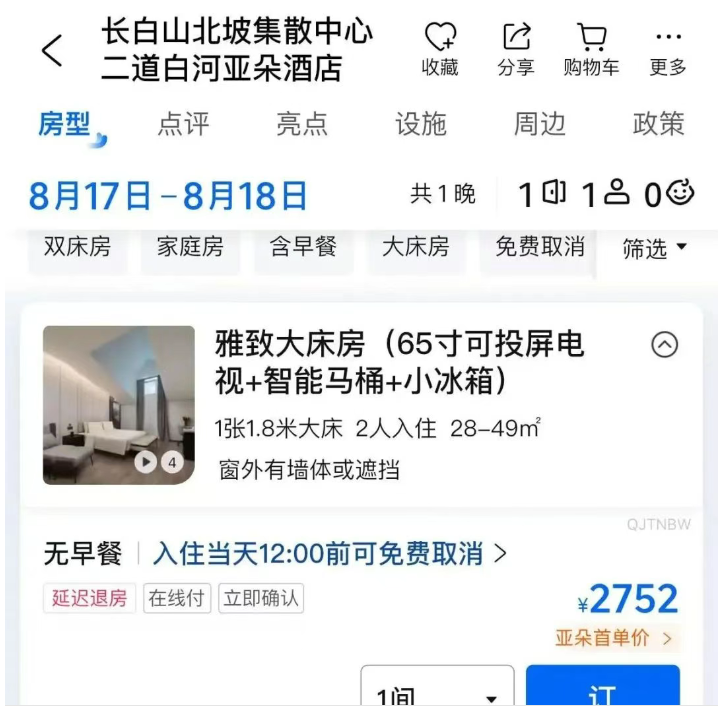Viewport: 719px width, 706px height.
Task: Select the 含早餐 filter chip
Action: pyautogui.click(x=303, y=247)
